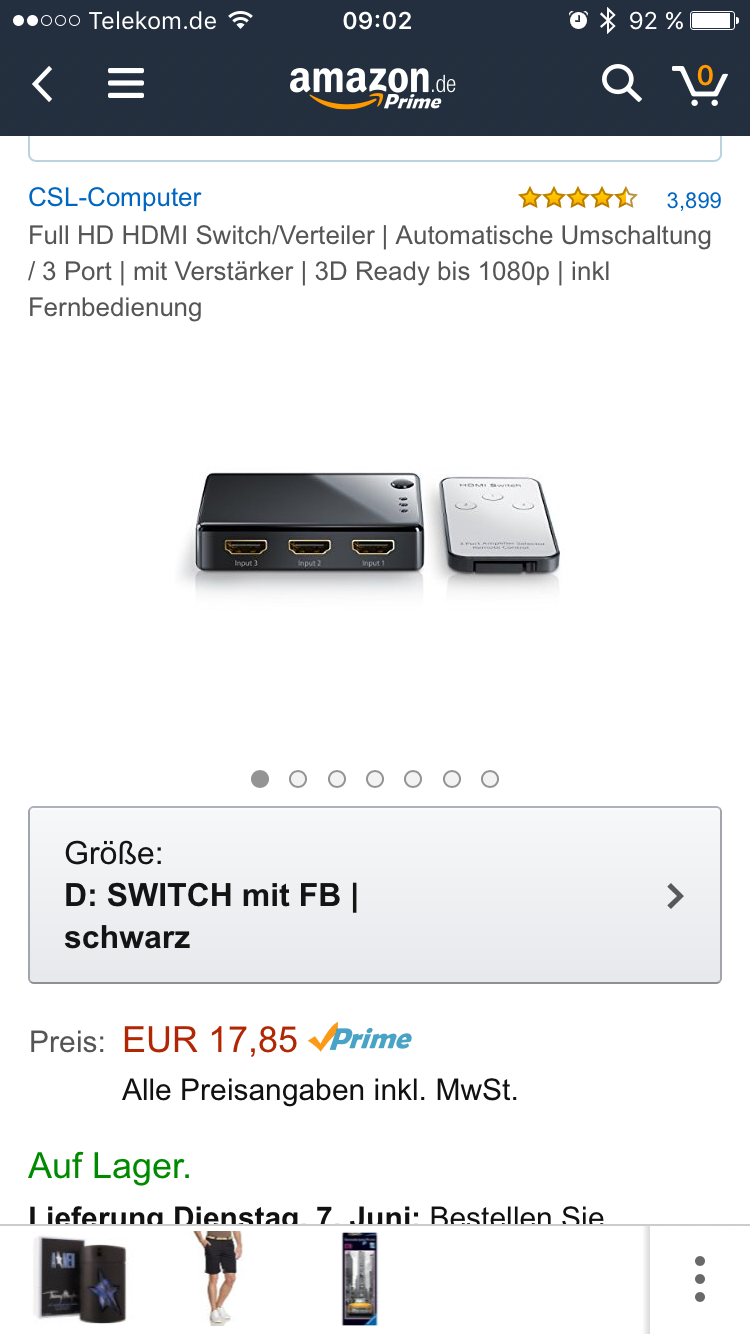Screen dimensions: 750x1334
Task: View the 3,899 customer reviews
Action: click(x=693, y=200)
